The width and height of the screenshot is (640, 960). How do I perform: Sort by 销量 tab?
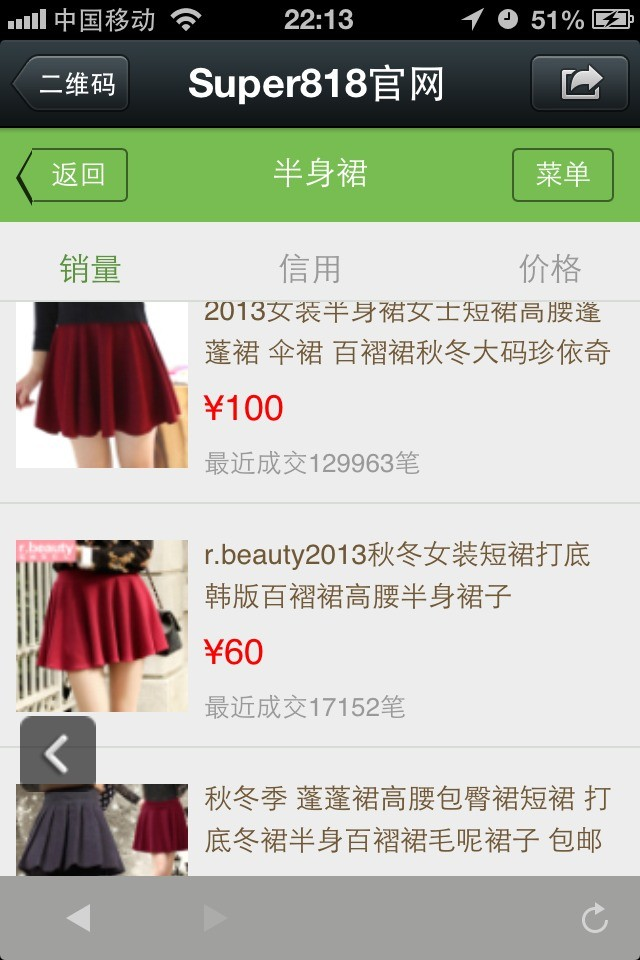point(90,268)
